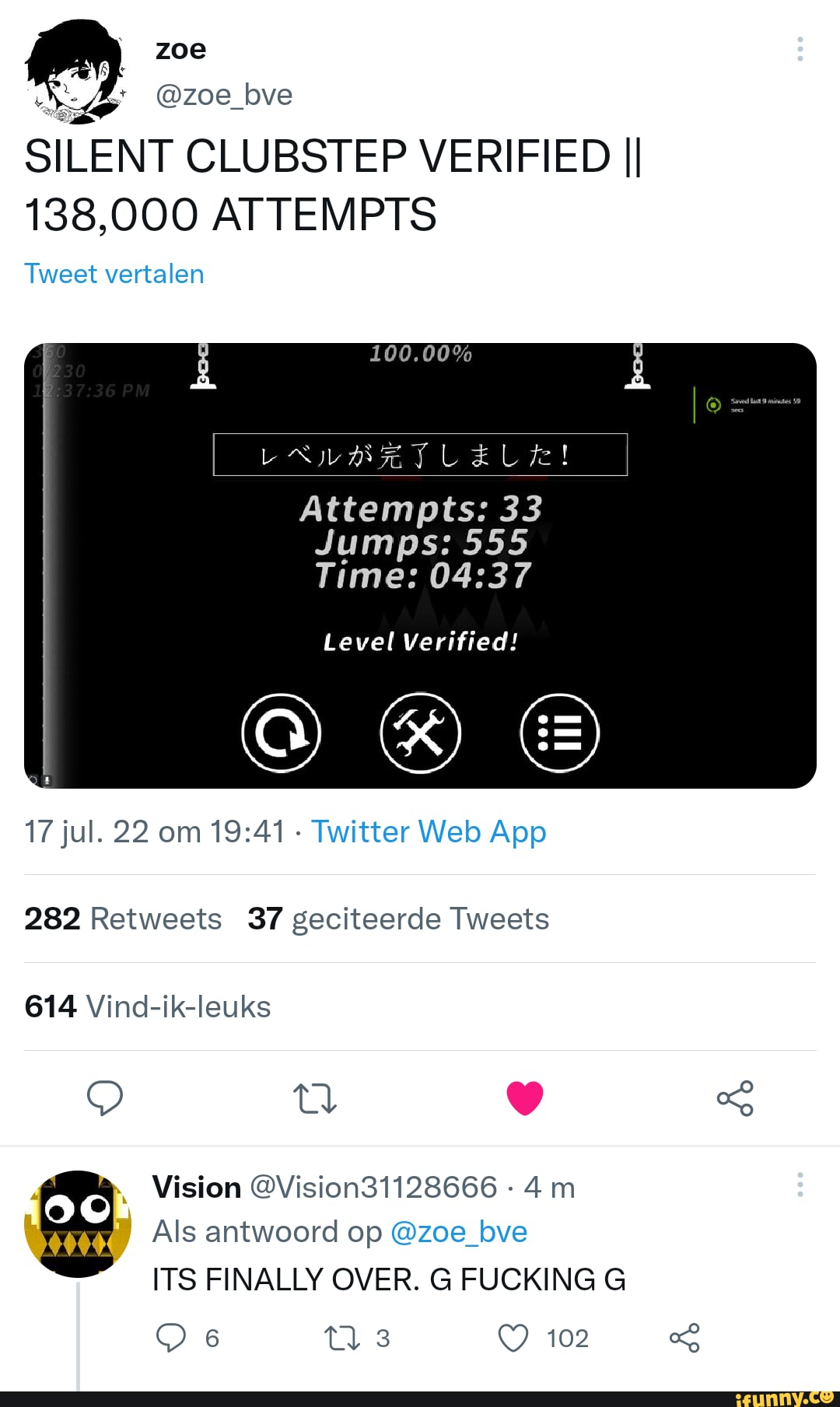Open overflow menu on Vision's reply
Viewport: 840px width, 1407px height.
(x=800, y=1185)
